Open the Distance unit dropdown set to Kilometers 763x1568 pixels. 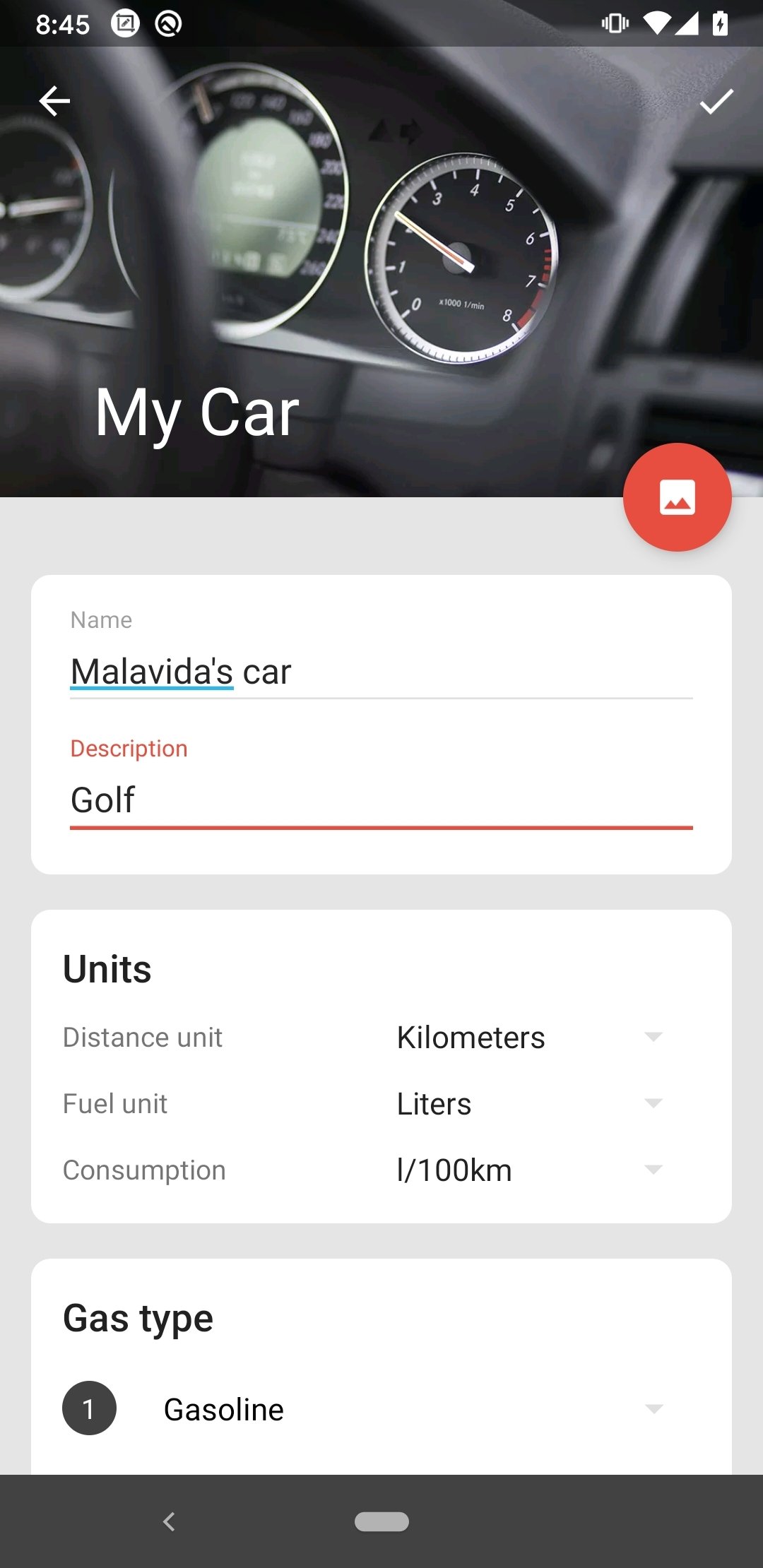[x=530, y=1038]
